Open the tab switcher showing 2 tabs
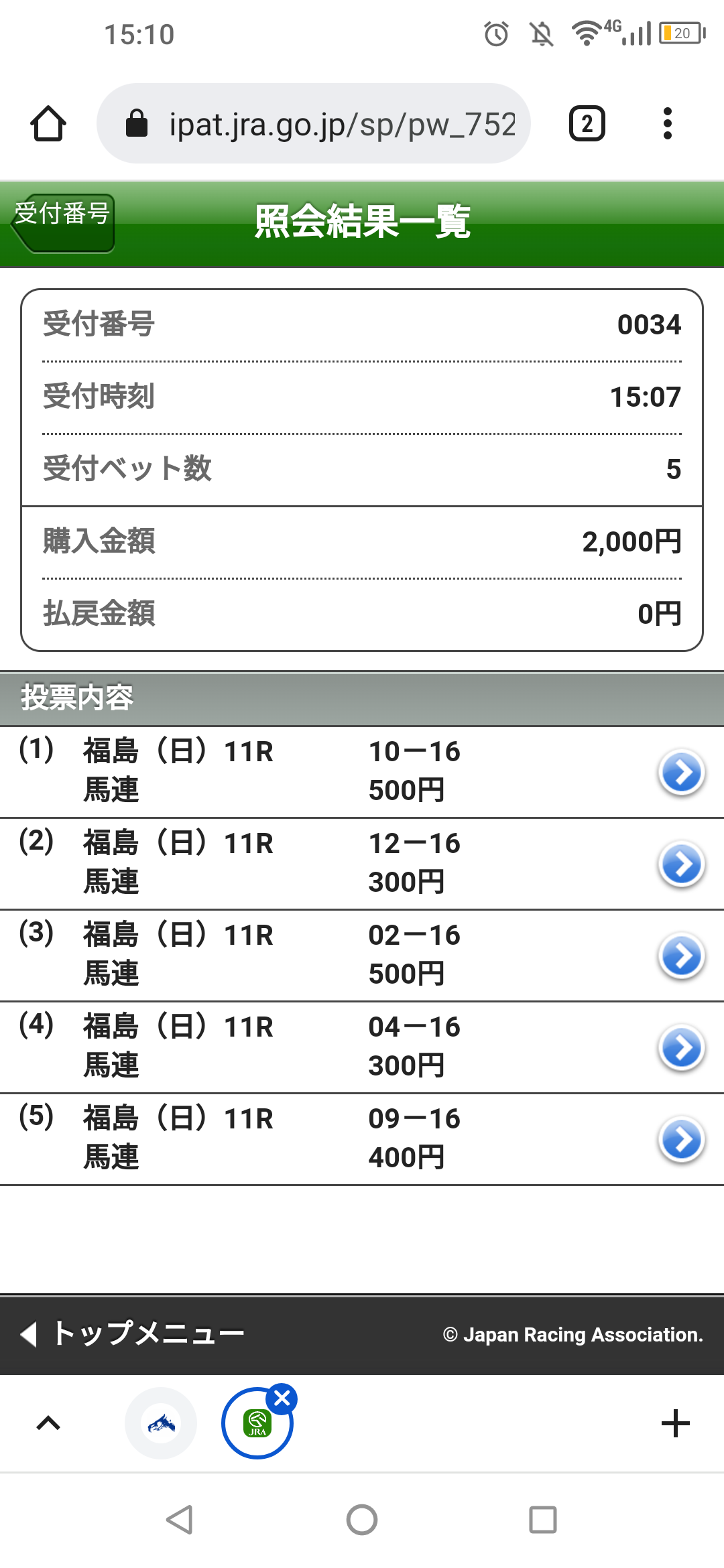Screen dimensions: 724x1568 point(587,124)
